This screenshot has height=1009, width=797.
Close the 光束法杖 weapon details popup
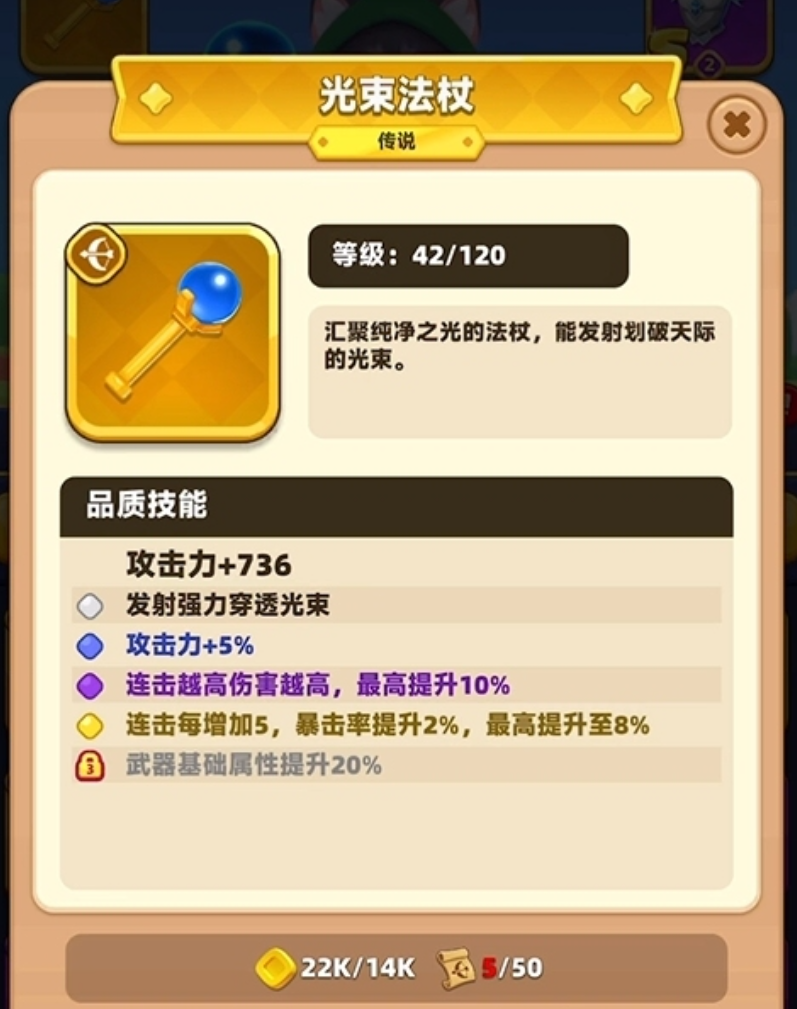point(737,124)
